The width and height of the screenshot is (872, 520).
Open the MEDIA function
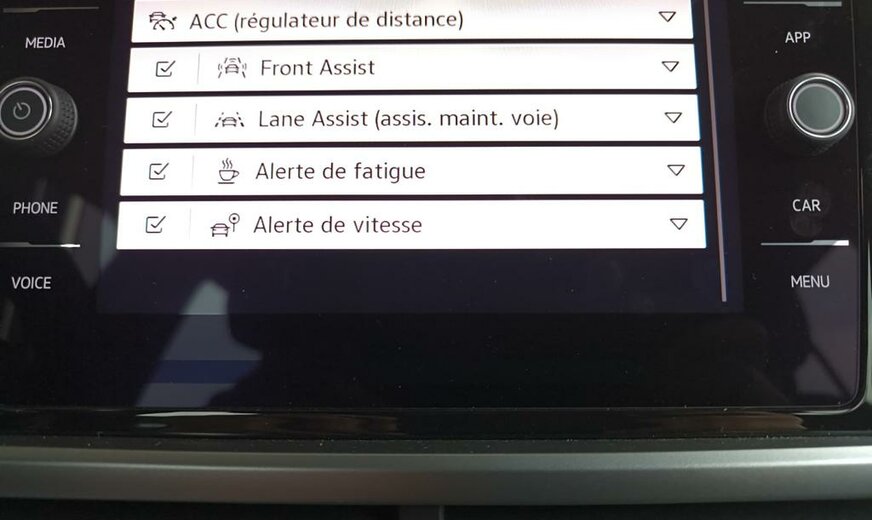pos(45,43)
